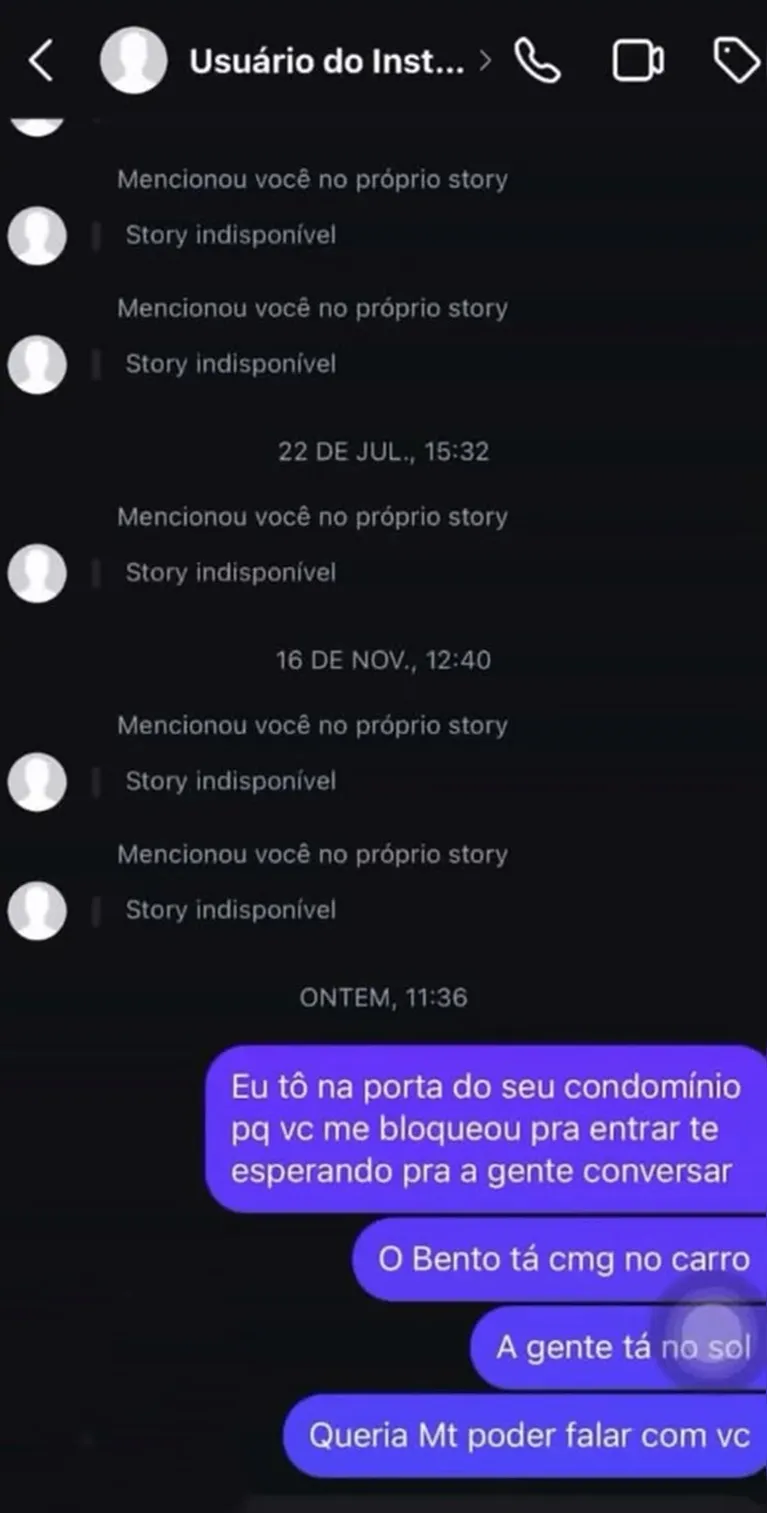Expand the chevron next to Usuário do Inst...

pos(487,60)
